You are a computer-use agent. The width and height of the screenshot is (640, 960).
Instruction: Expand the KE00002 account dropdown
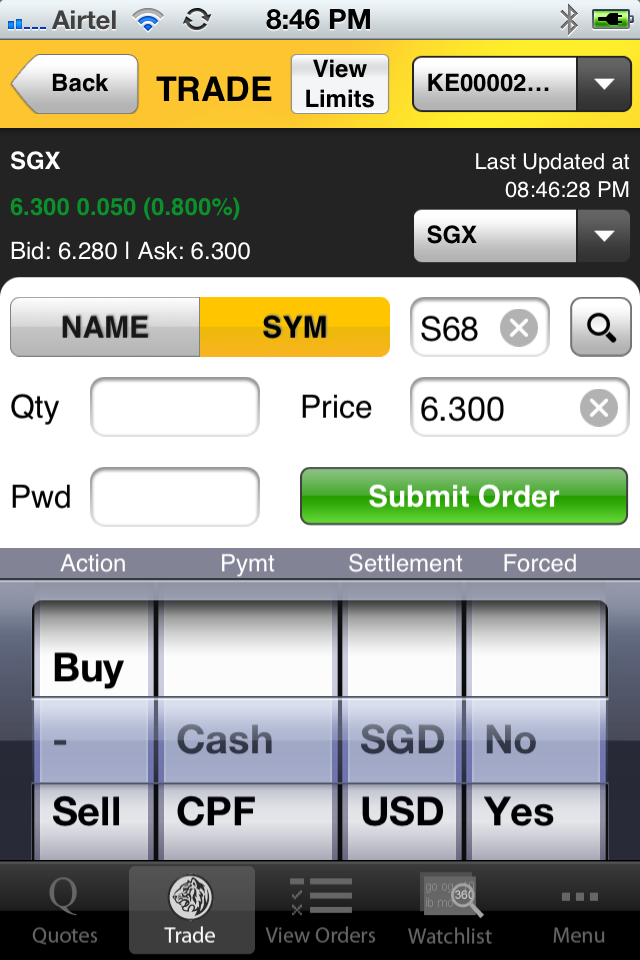coord(603,84)
